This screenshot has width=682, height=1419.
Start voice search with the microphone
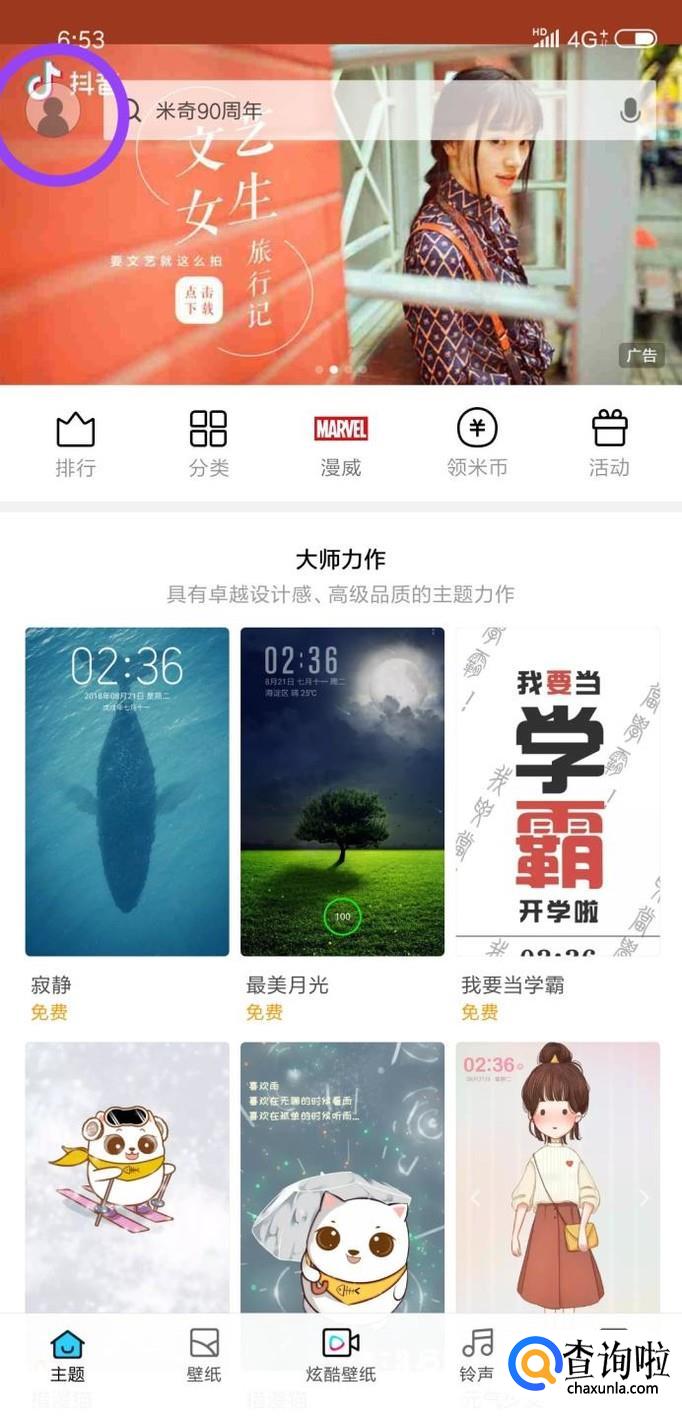[629, 111]
